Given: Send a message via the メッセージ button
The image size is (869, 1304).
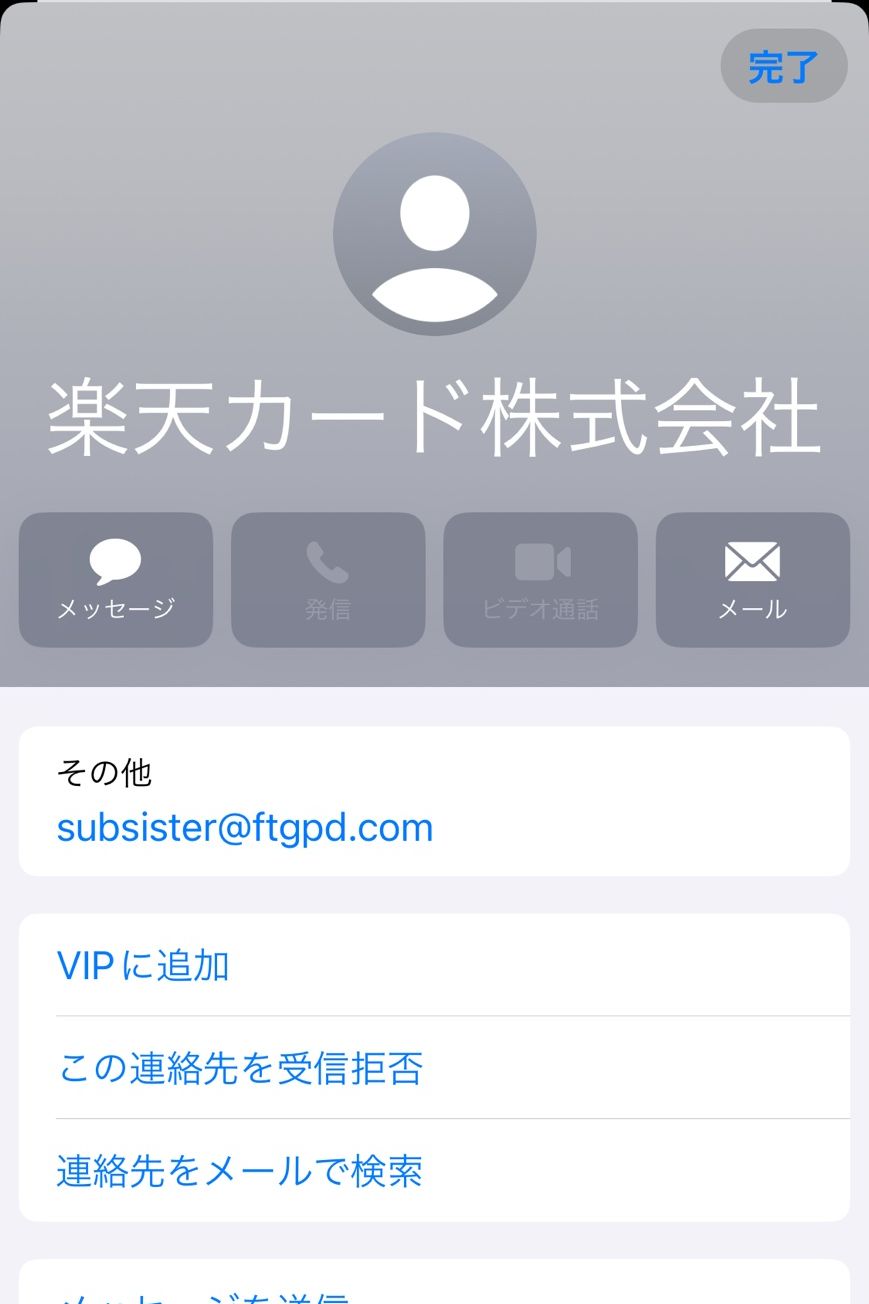Looking at the screenshot, I should [x=116, y=580].
